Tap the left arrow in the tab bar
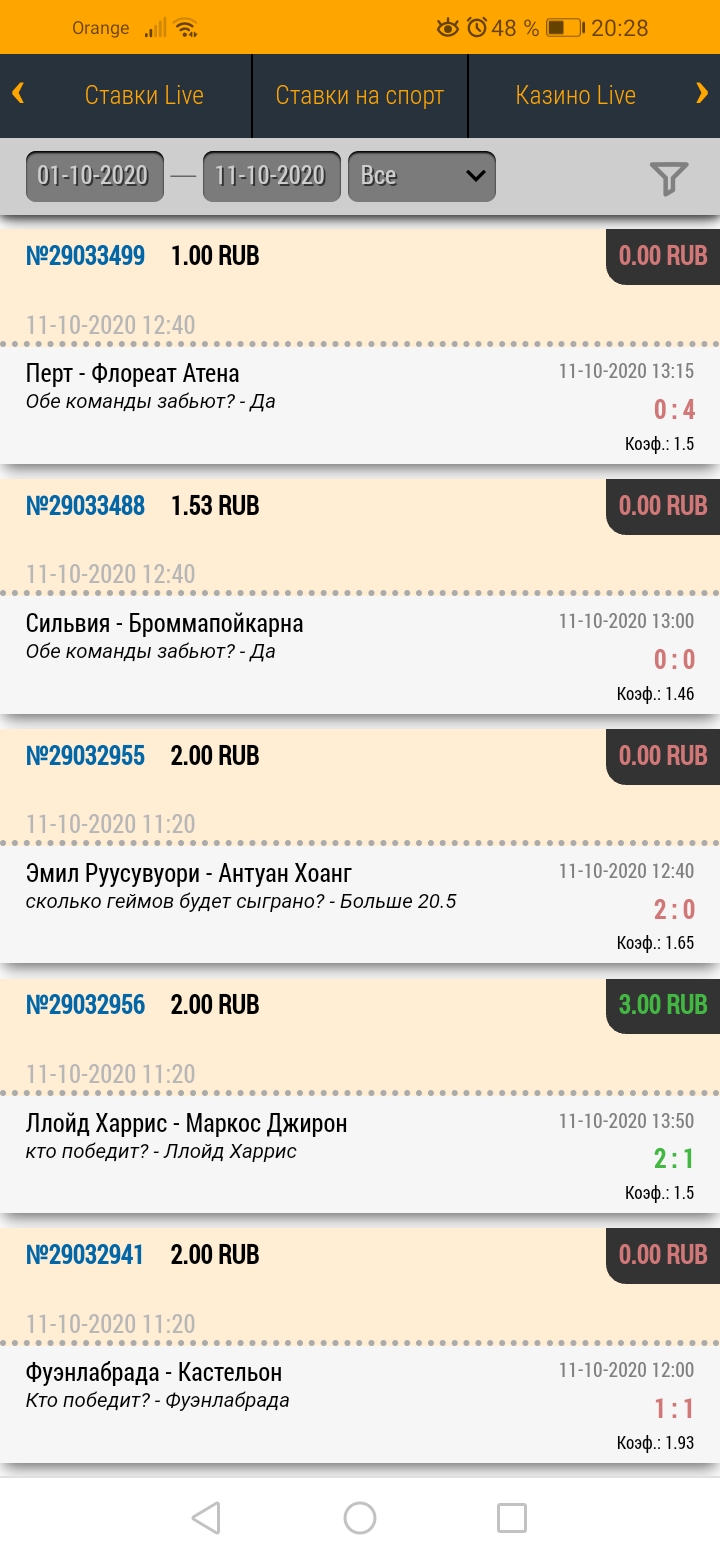The width and height of the screenshot is (720, 1560). [x=18, y=94]
